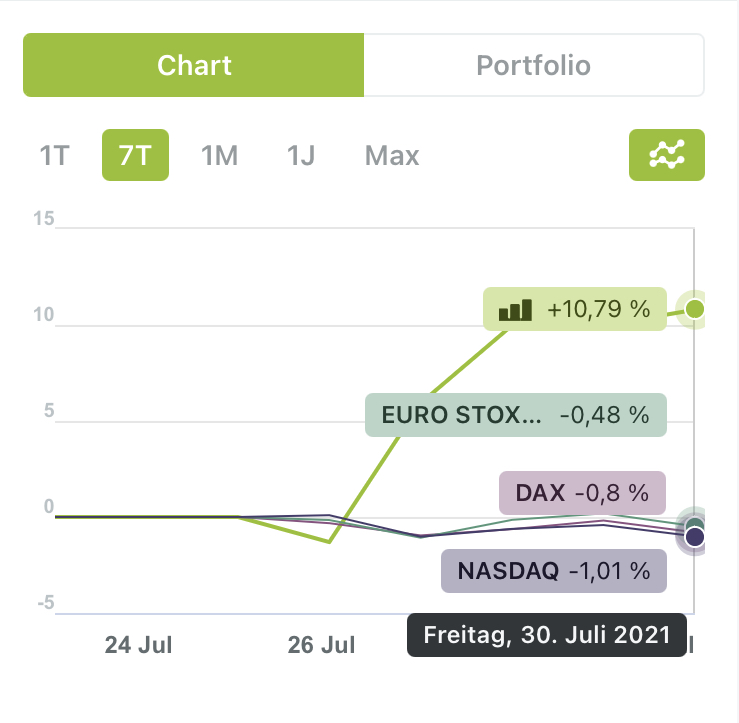Show the 1M time range
This screenshot has height=723, width=739.
pyautogui.click(x=219, y=156)
